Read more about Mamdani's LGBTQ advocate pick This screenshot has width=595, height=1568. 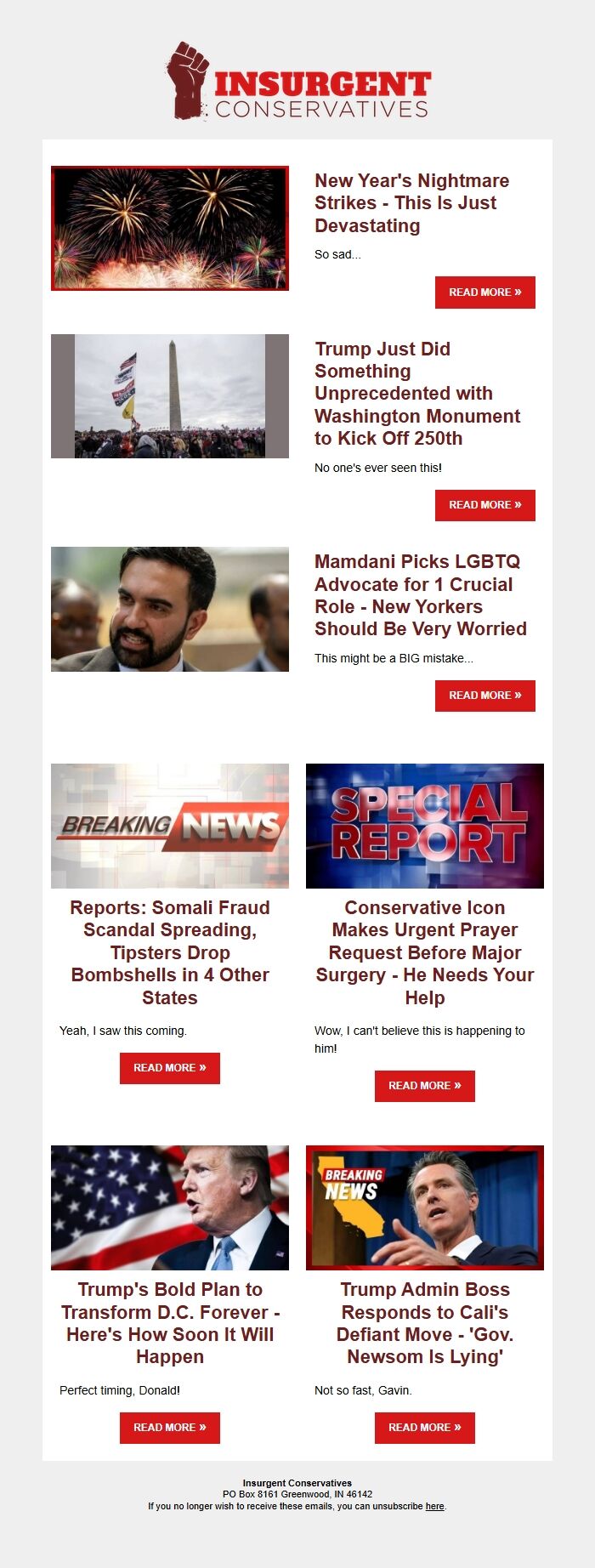coord(484,696)
